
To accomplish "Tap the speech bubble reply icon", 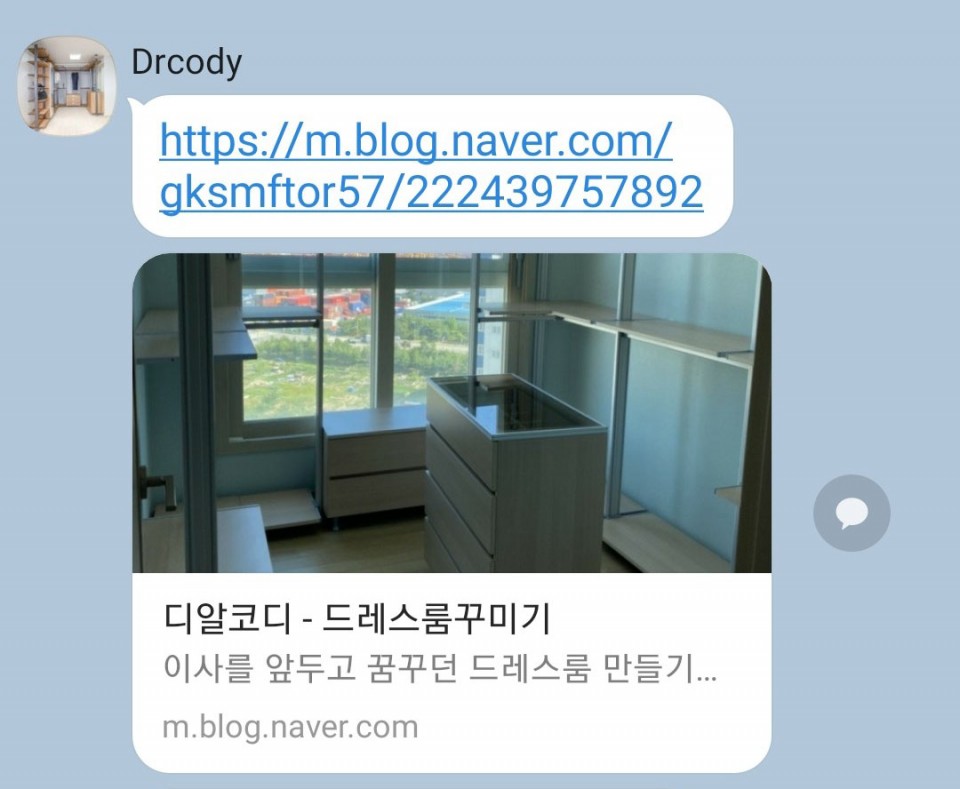I will click(x=851, y=513).
